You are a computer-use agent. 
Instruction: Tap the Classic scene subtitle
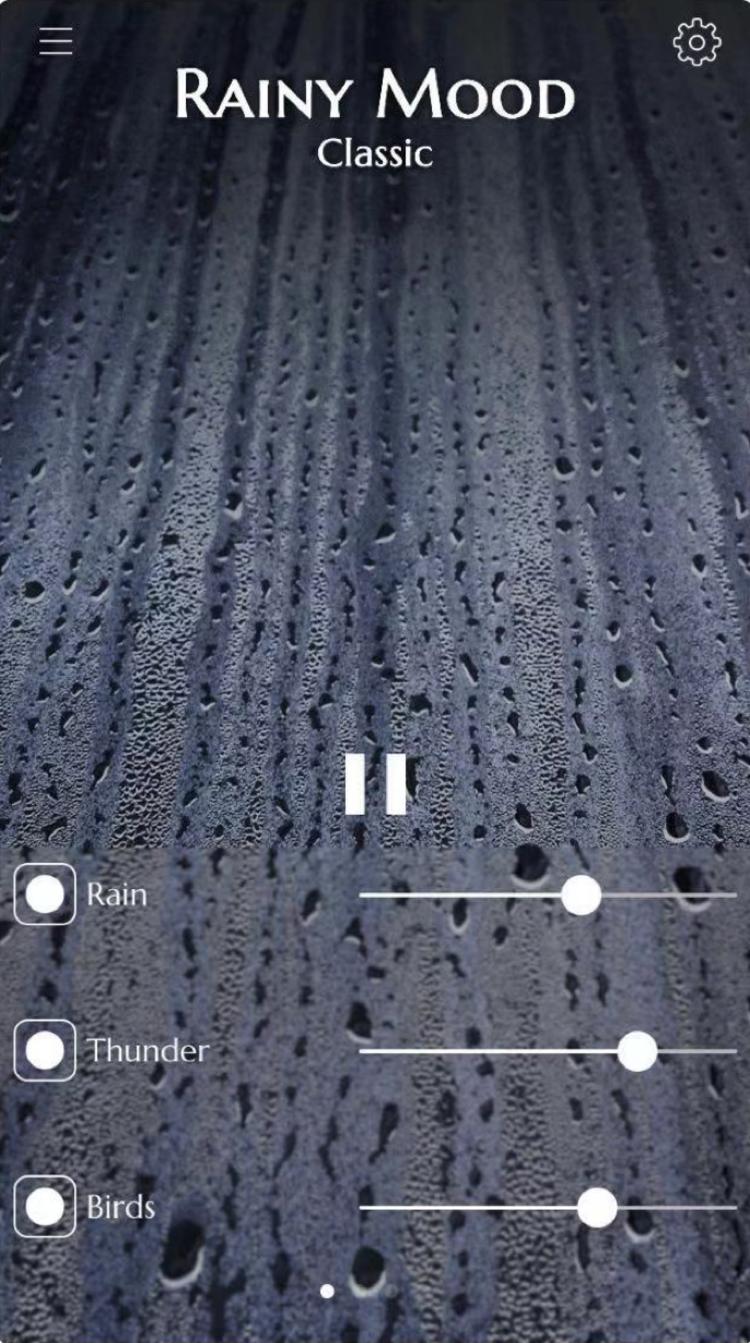tap(375, 153)
